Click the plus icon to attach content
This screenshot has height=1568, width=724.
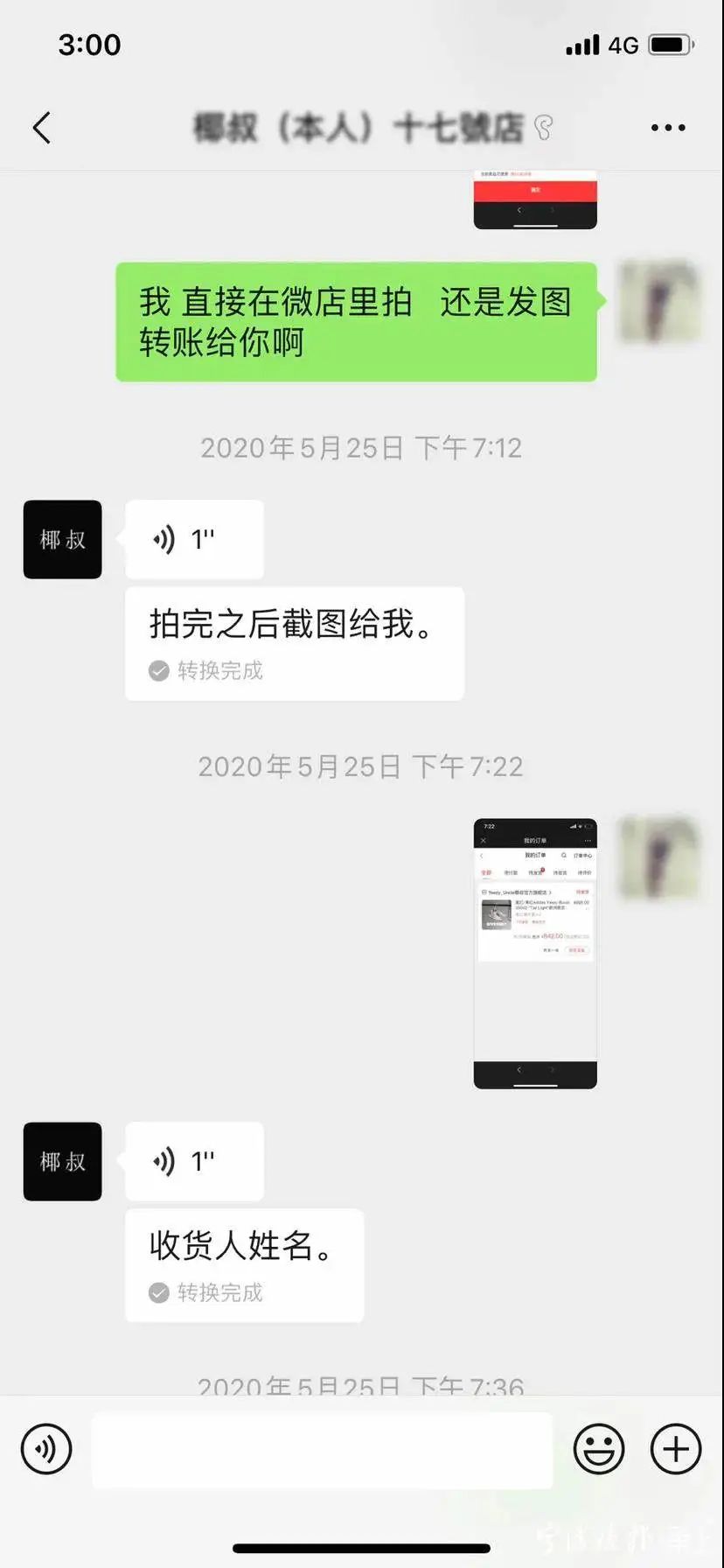tap(673, 1449)
